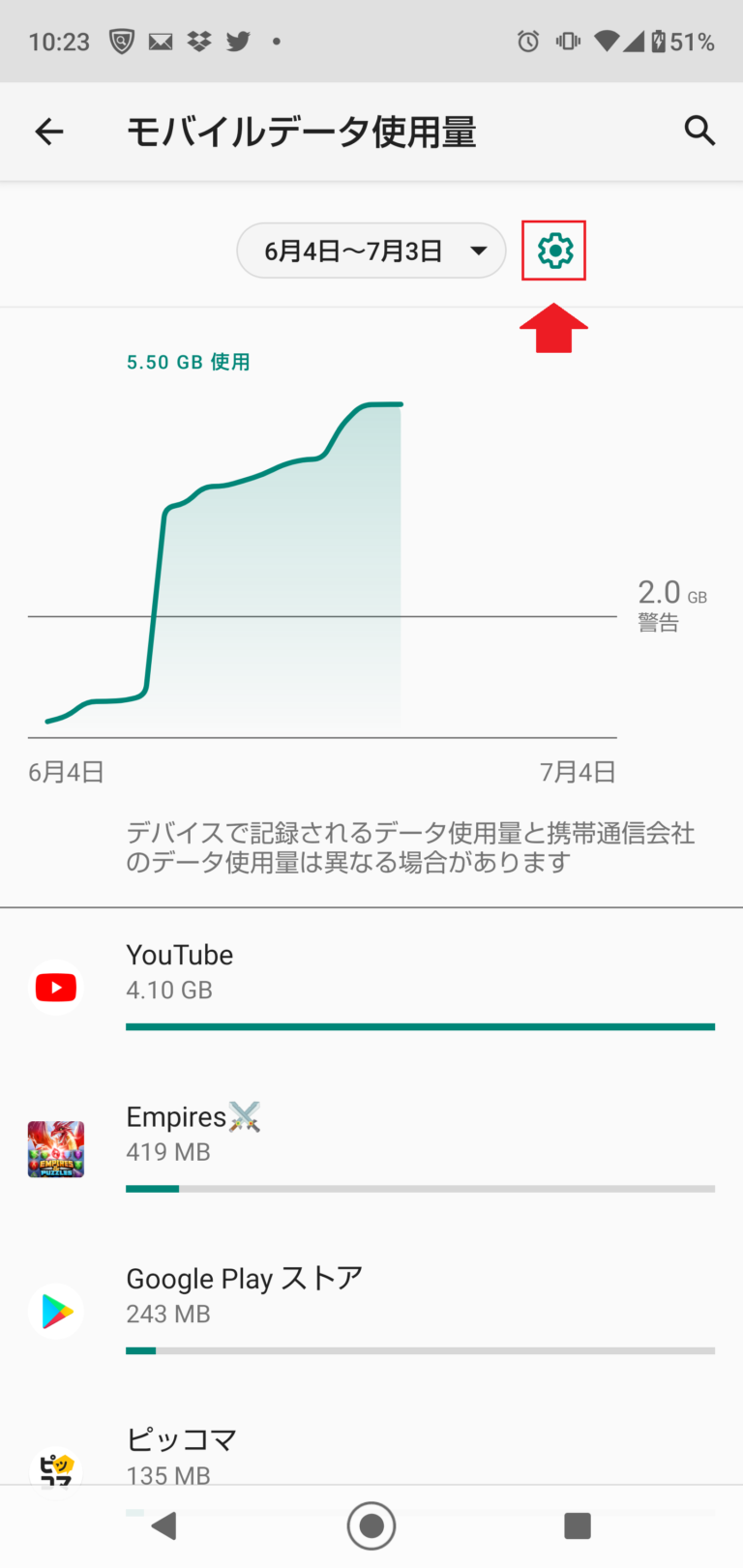The image size is (743, 1568).
Task: Tap YouTube's data usage progress bar
Action: click(420, 1027)
